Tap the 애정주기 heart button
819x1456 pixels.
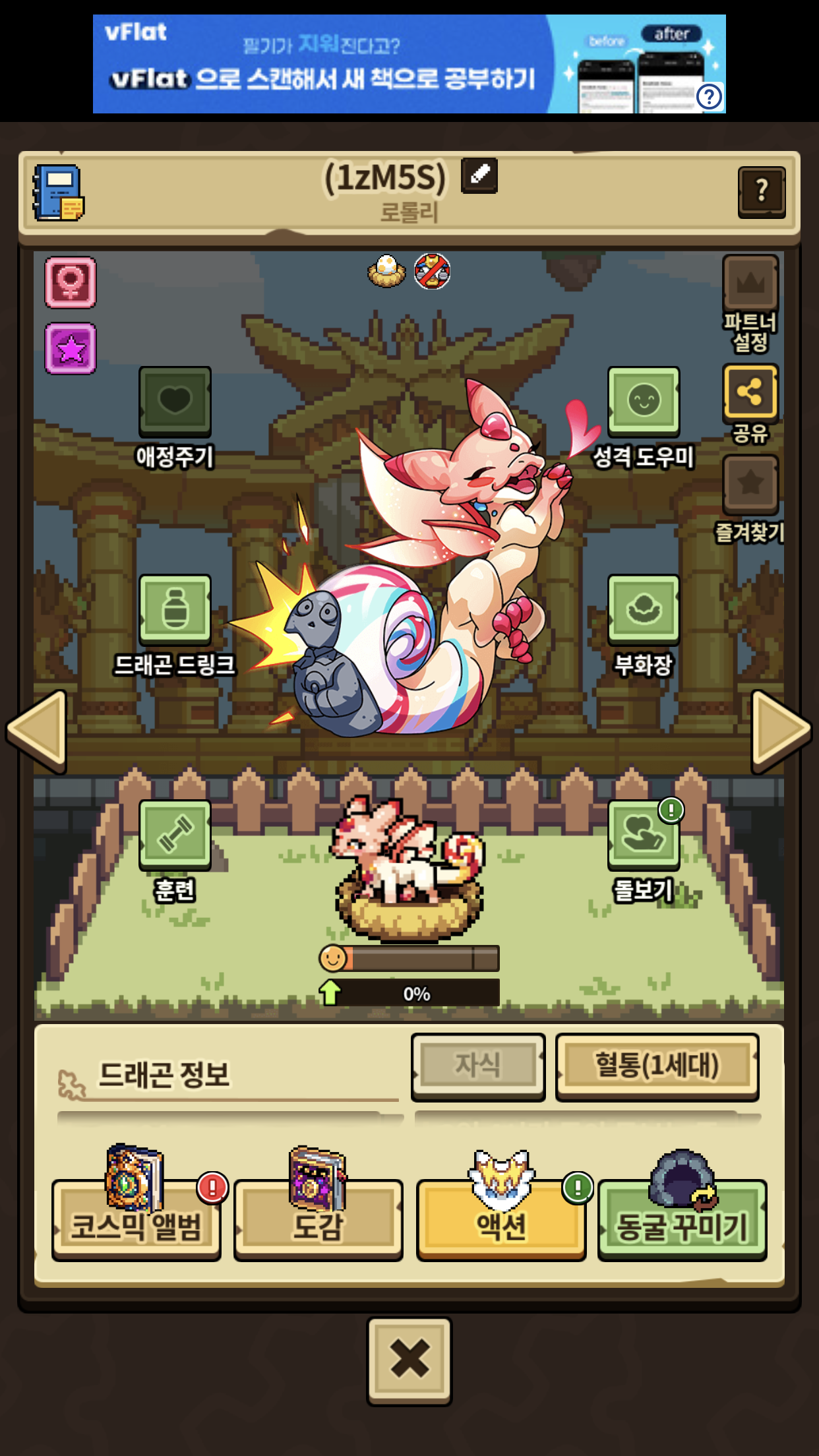point(175,402)
